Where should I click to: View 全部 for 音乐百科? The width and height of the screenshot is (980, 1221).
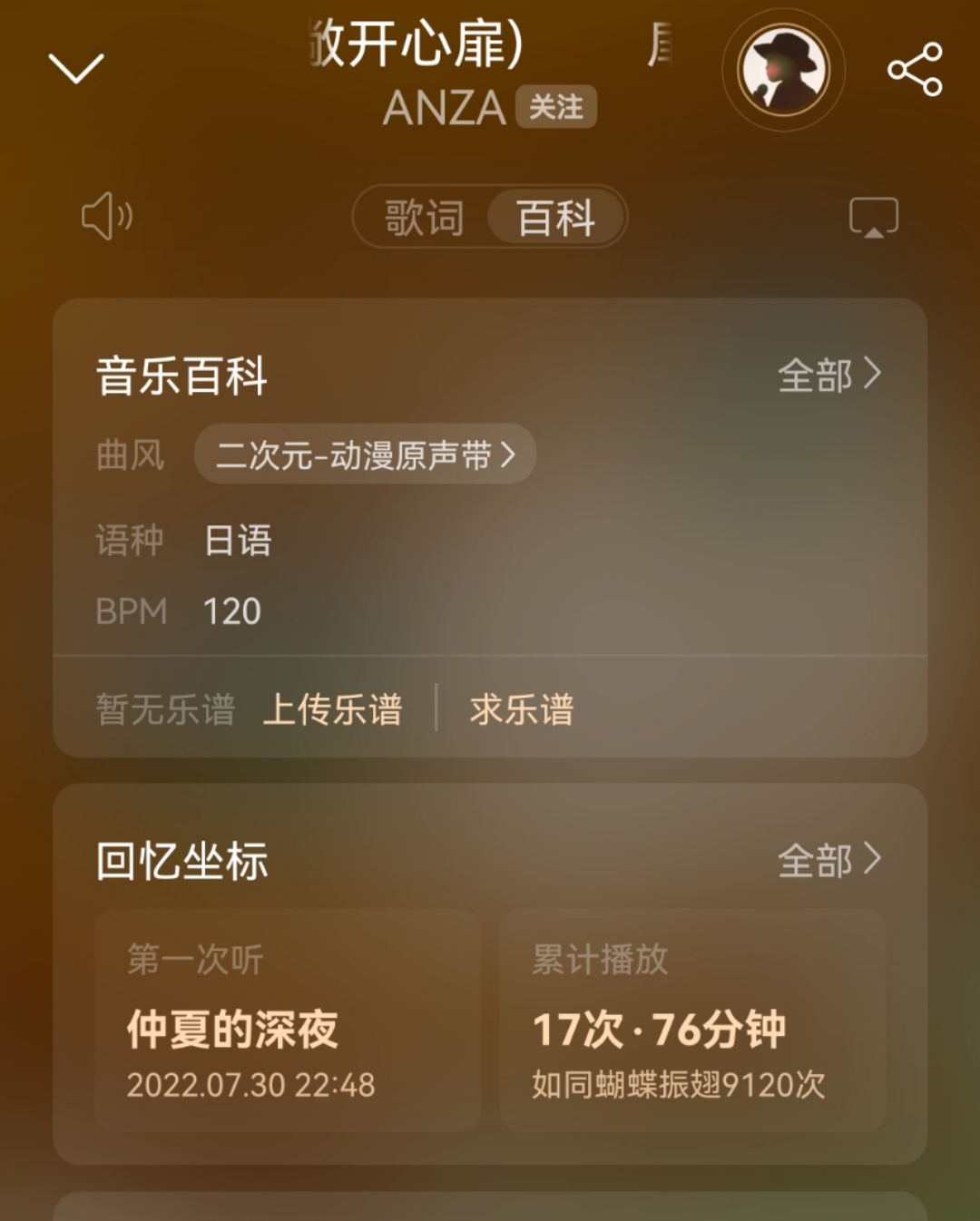click(828, 375)
